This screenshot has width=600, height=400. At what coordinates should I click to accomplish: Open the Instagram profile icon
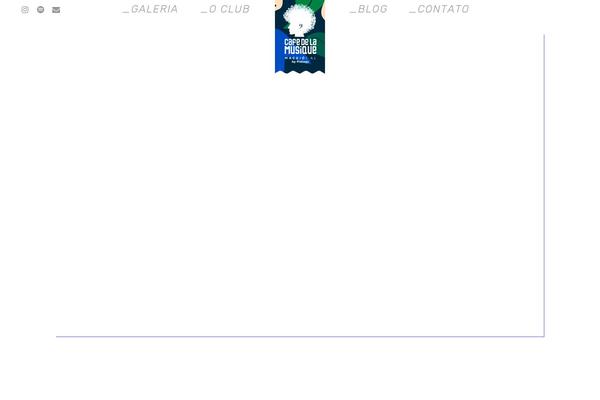25,10
